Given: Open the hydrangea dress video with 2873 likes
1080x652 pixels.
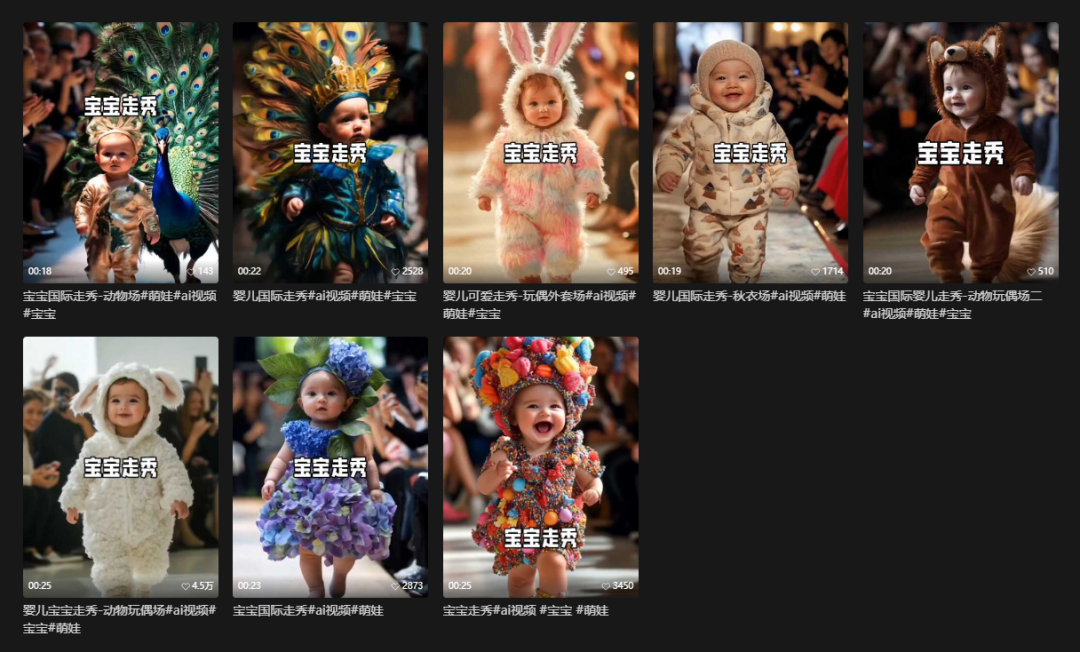Looking at the screenshot, I should (330, 466).
